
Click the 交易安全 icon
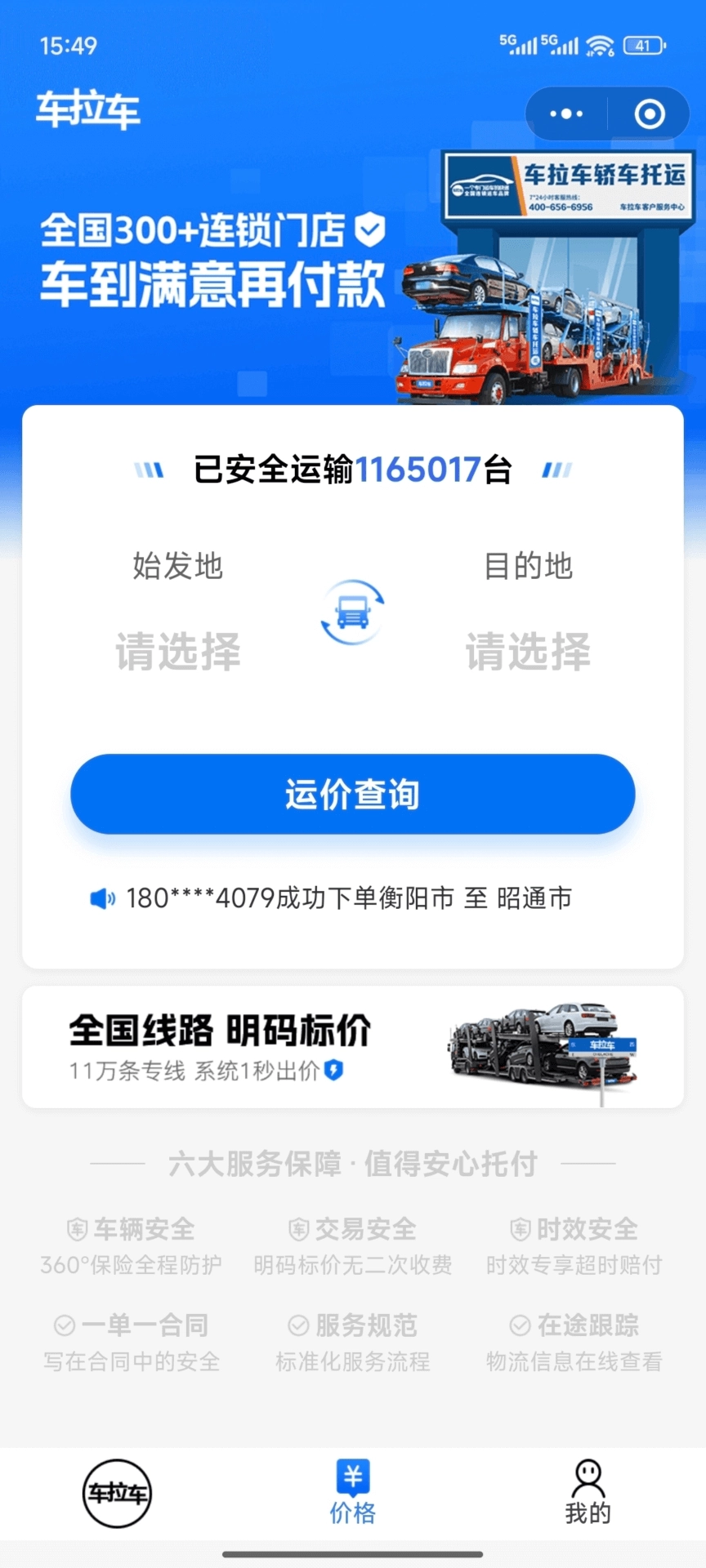tap(297, 1228)
